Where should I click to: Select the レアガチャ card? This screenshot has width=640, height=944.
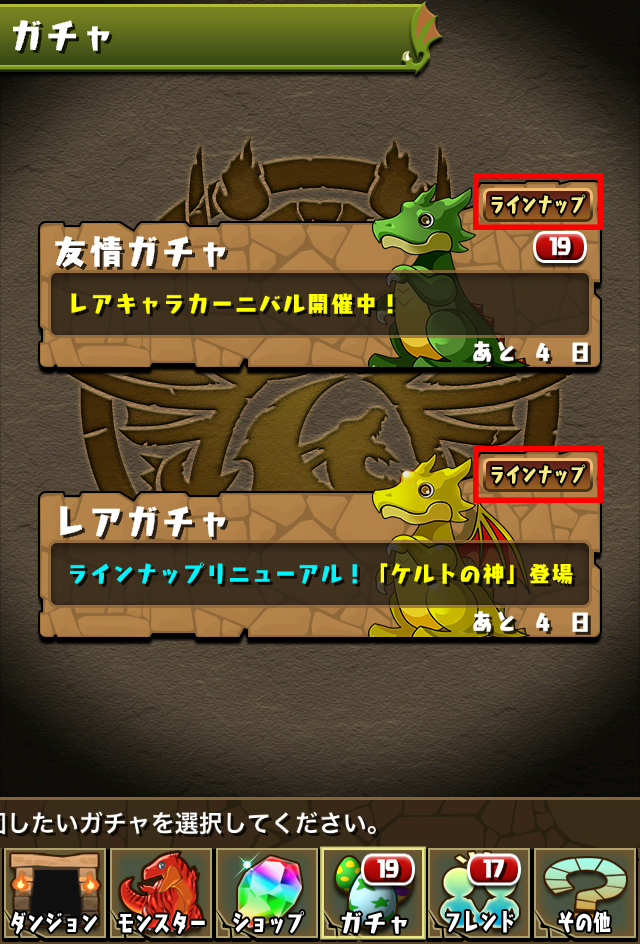tap(300, 572)
